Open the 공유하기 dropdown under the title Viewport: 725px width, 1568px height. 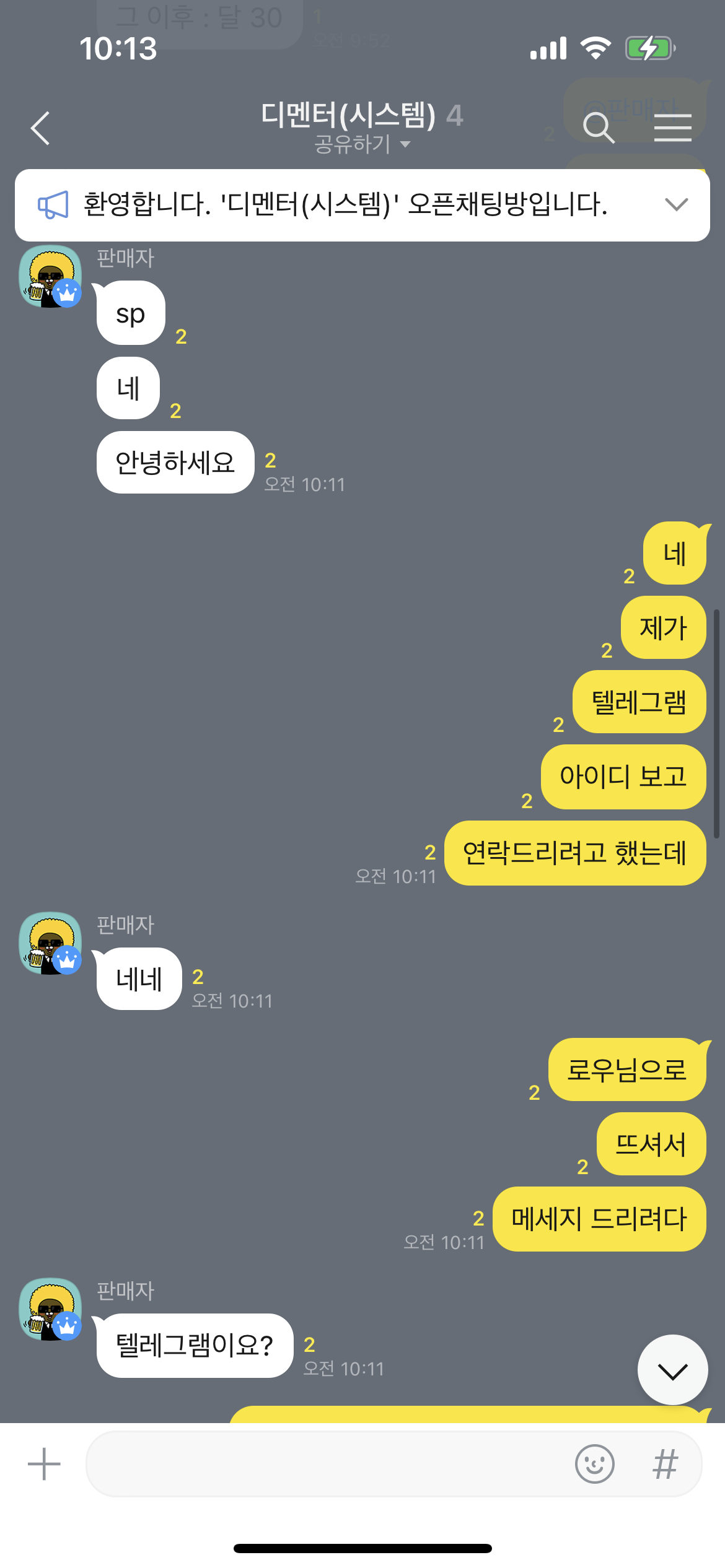tap(362, 144)
